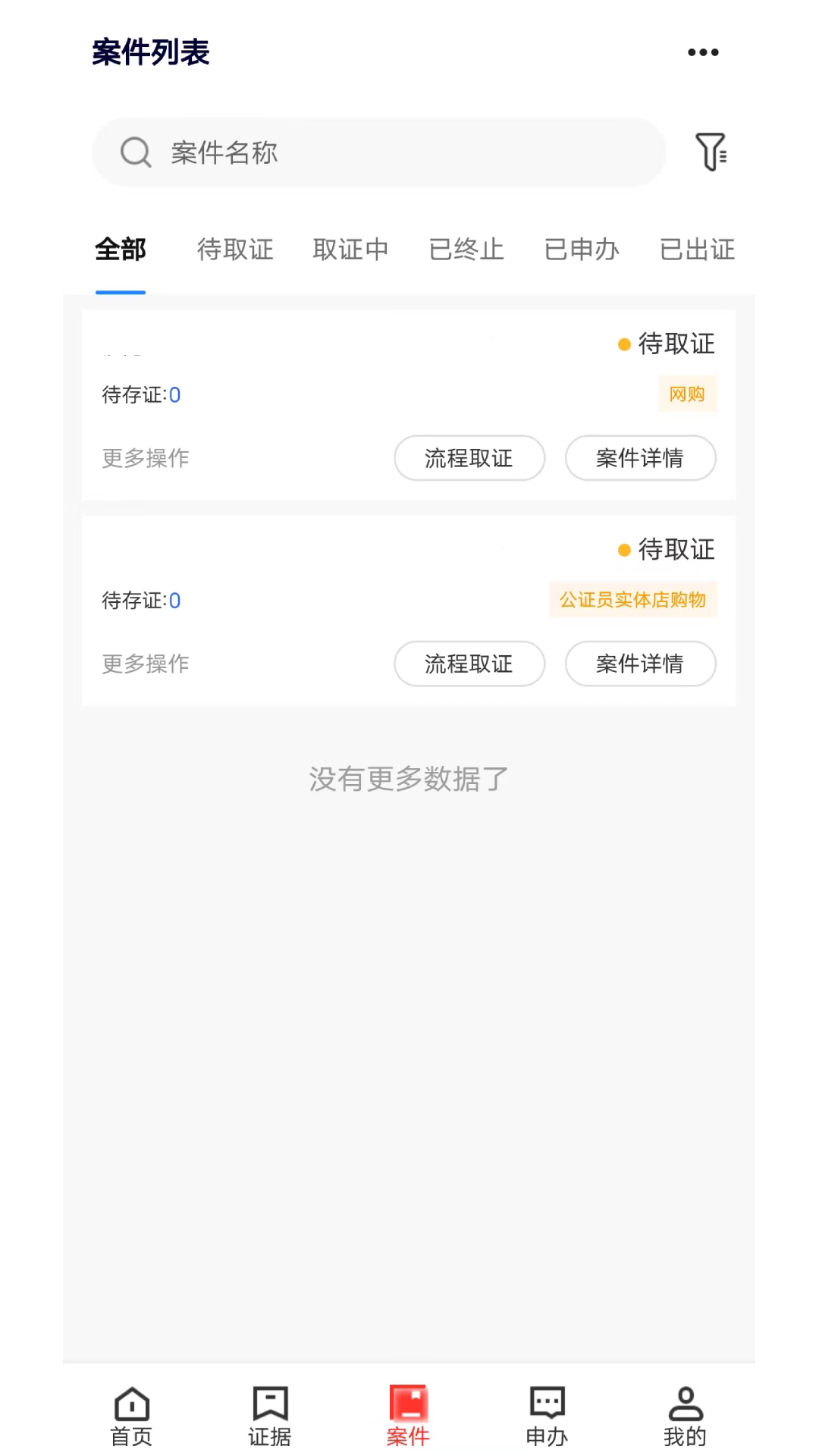This screenshot has height=1456, width=819.
Task: Select the 取证中 filter tab
Action: point(350,250)
